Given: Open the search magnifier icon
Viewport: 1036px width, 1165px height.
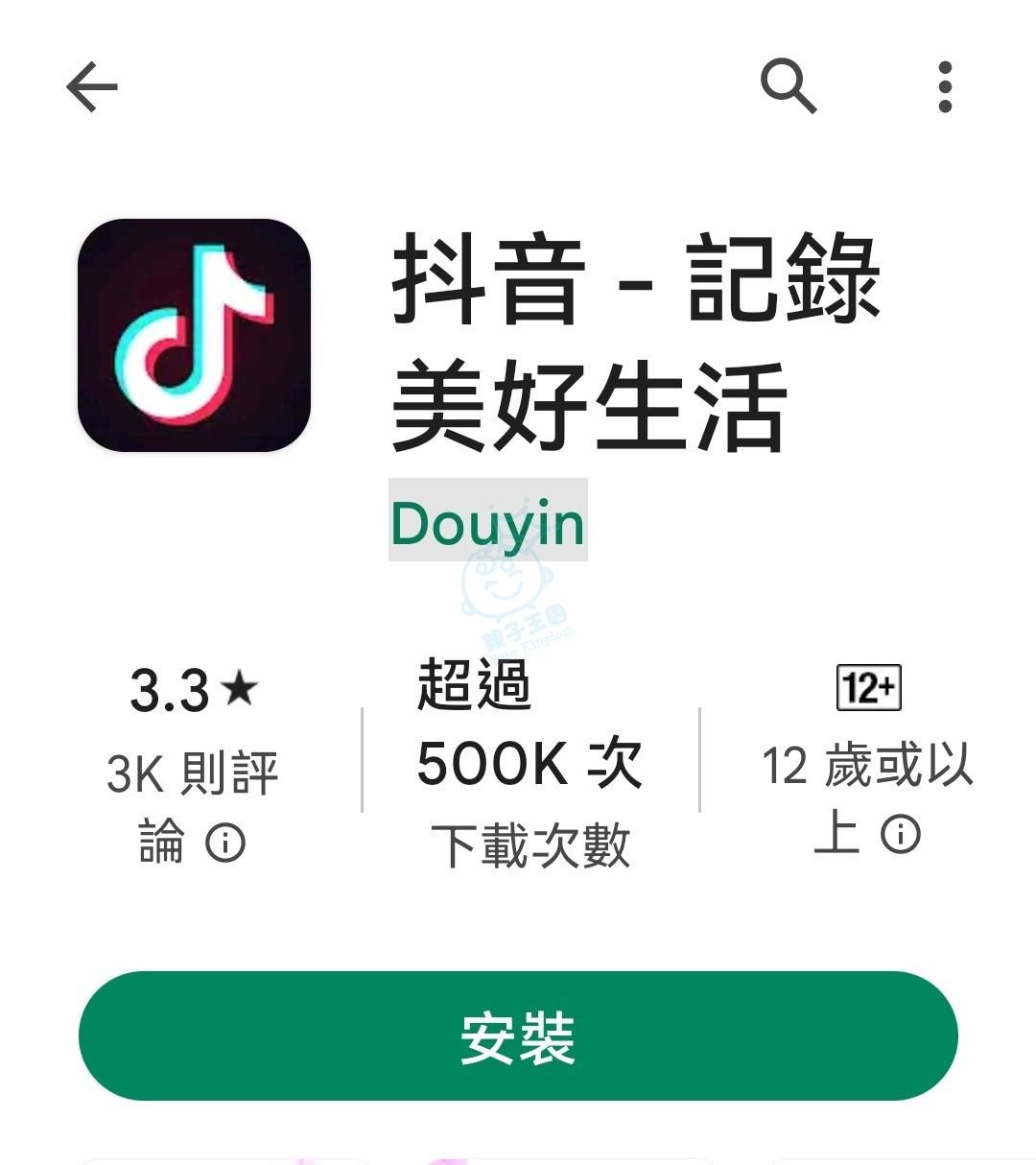Looking at the screenshot, I should pos(788,86).
